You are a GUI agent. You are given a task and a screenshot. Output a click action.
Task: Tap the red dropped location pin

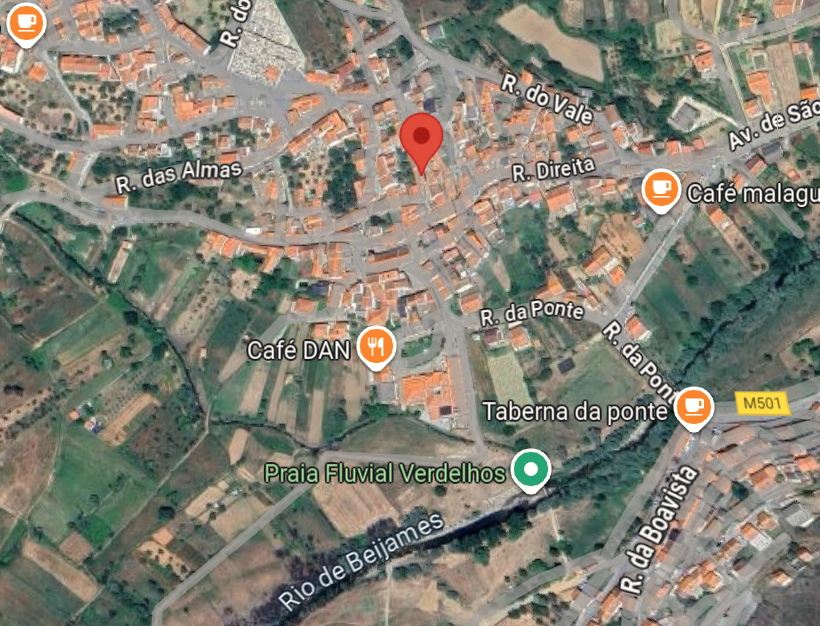click(422, 139)
